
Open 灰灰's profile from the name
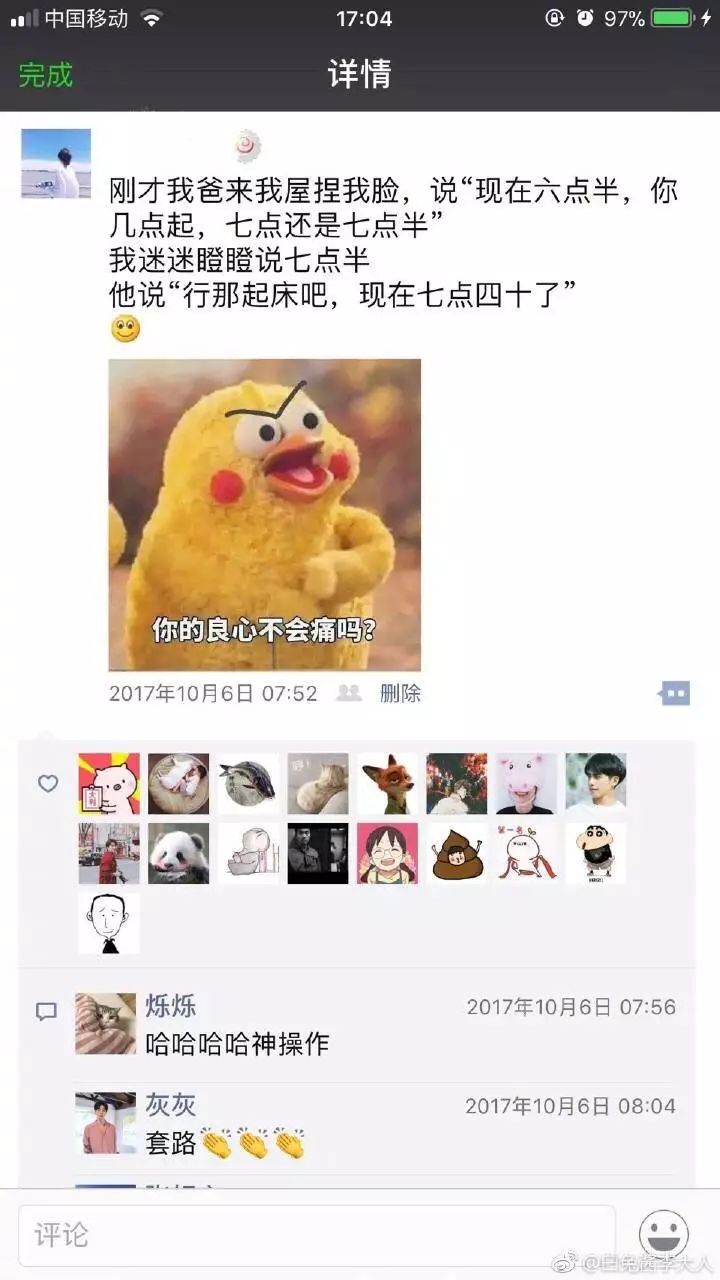click(171, 1105)
